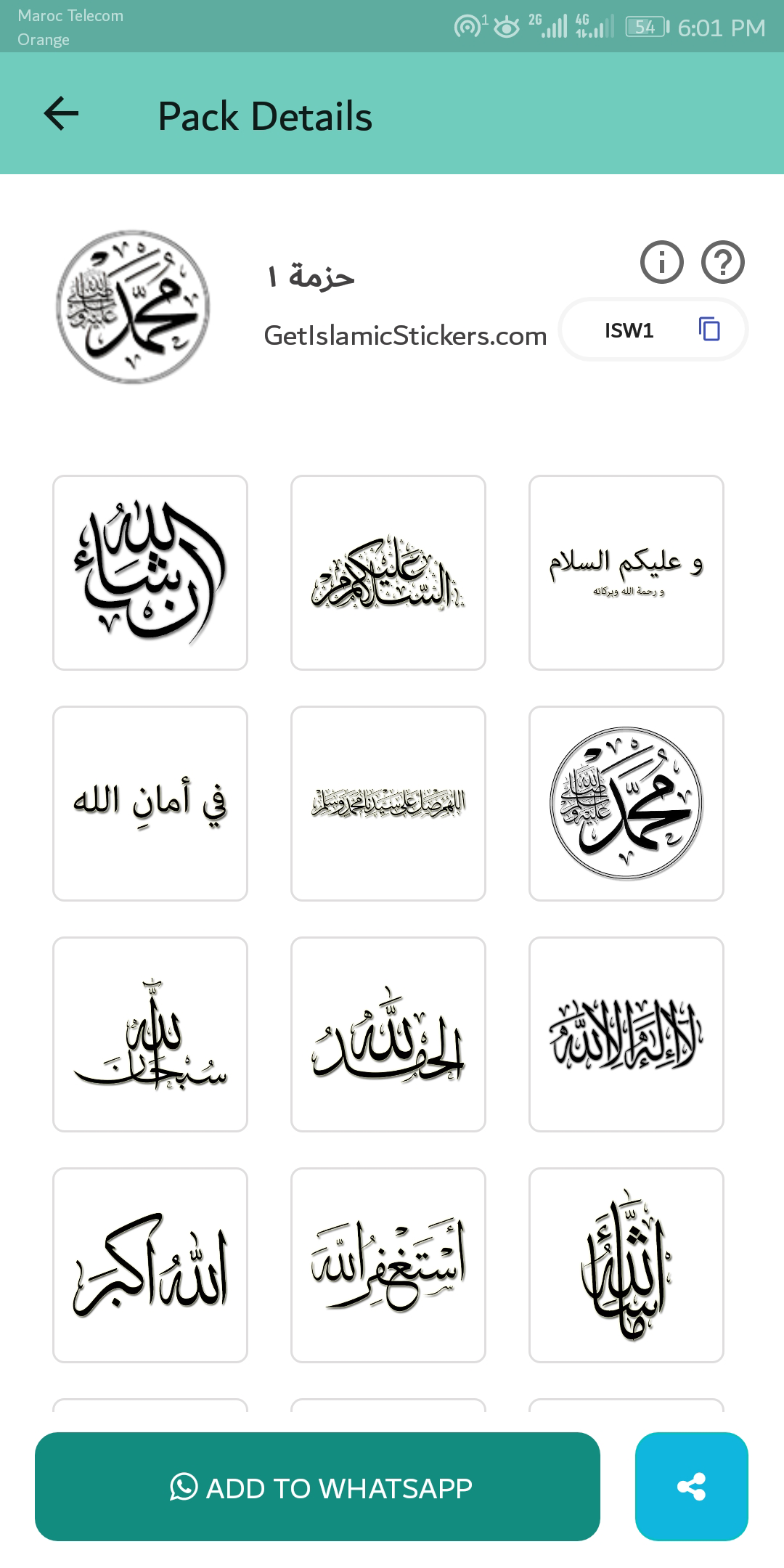Go back from Pack Details
Viewport: 784px width, 1568px height.
pos(61,114)
